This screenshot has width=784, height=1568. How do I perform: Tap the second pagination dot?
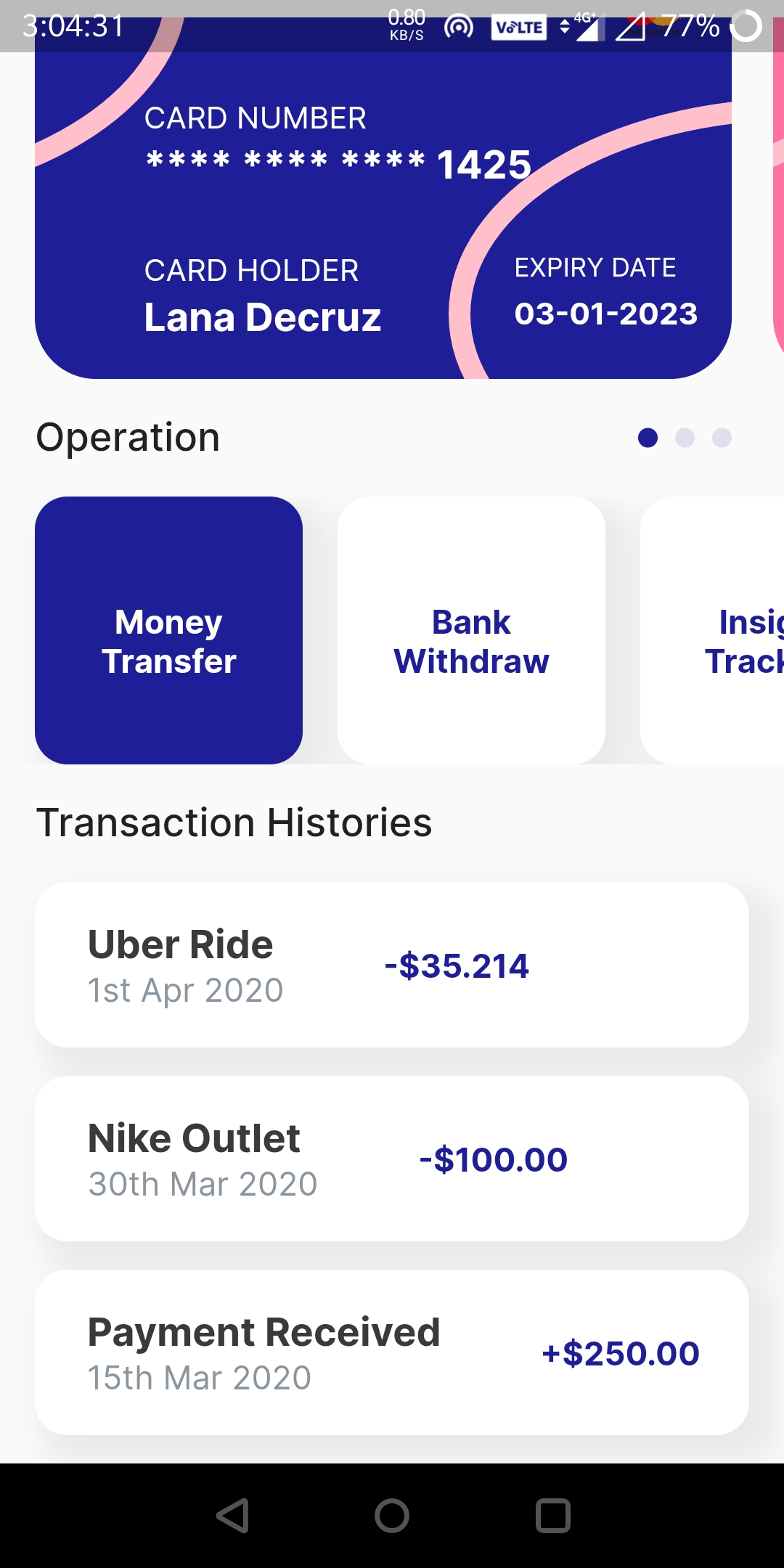pos(685,437)
